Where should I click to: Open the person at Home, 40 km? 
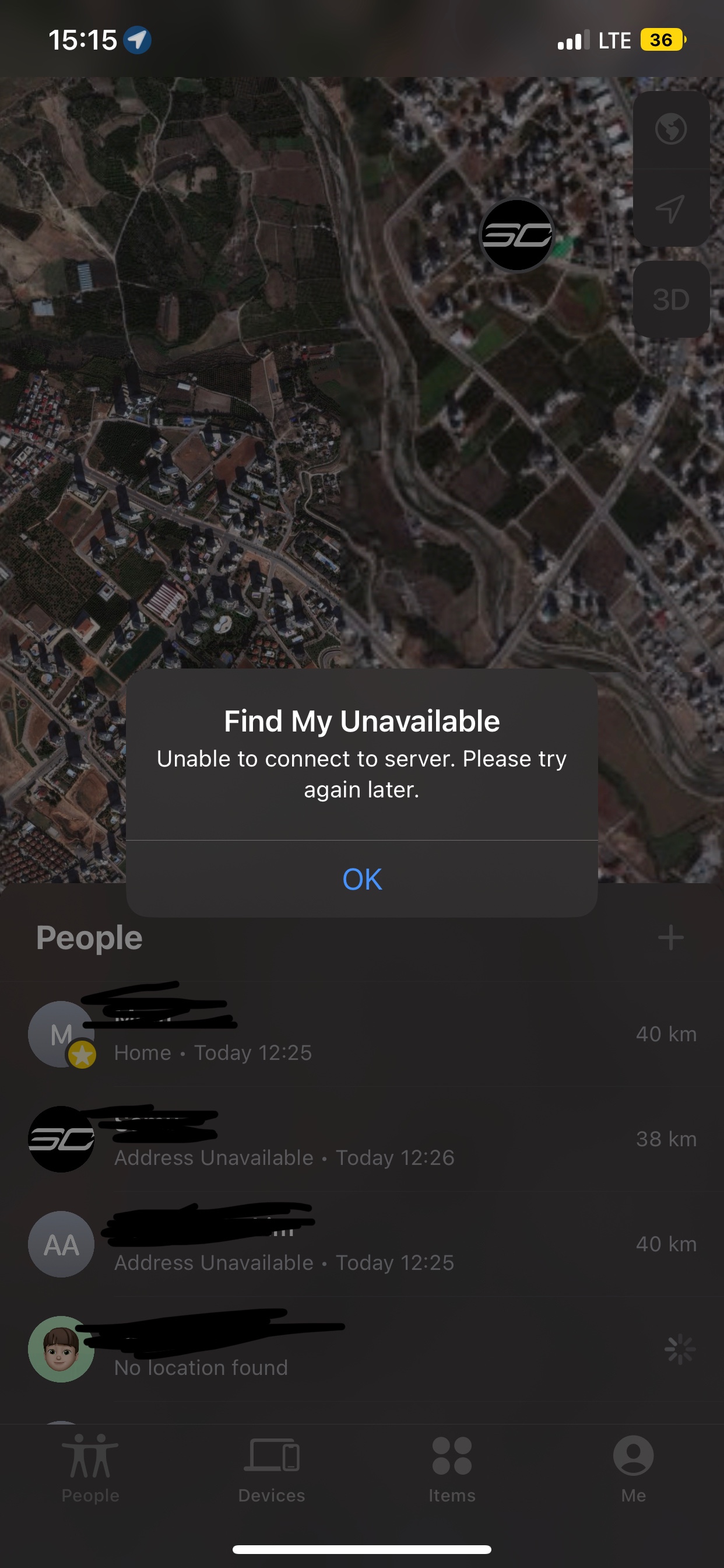click(361, 1035)
